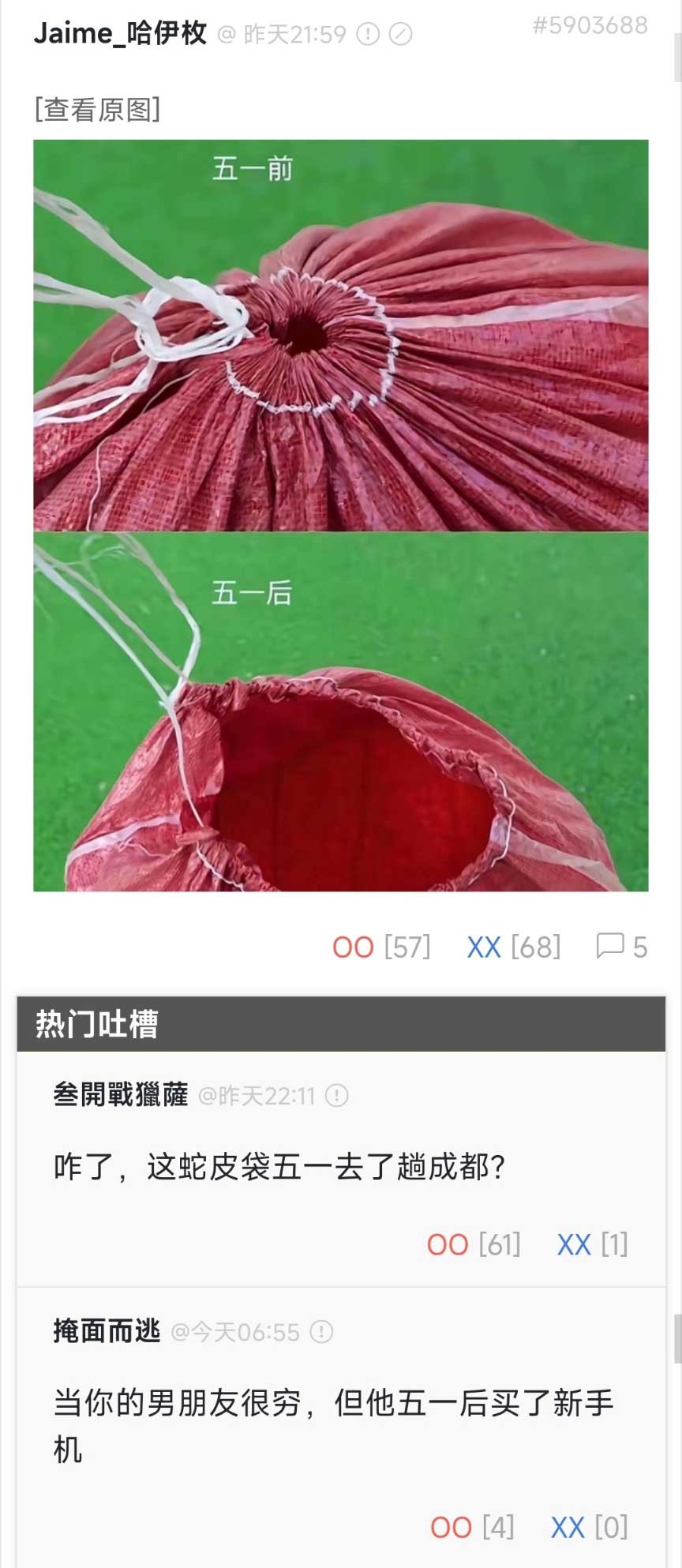The width and height of the screenshot is (682, 1568).
Task: Vote OO on 掩面而逃's comment
Action: tap(451, 1527)
